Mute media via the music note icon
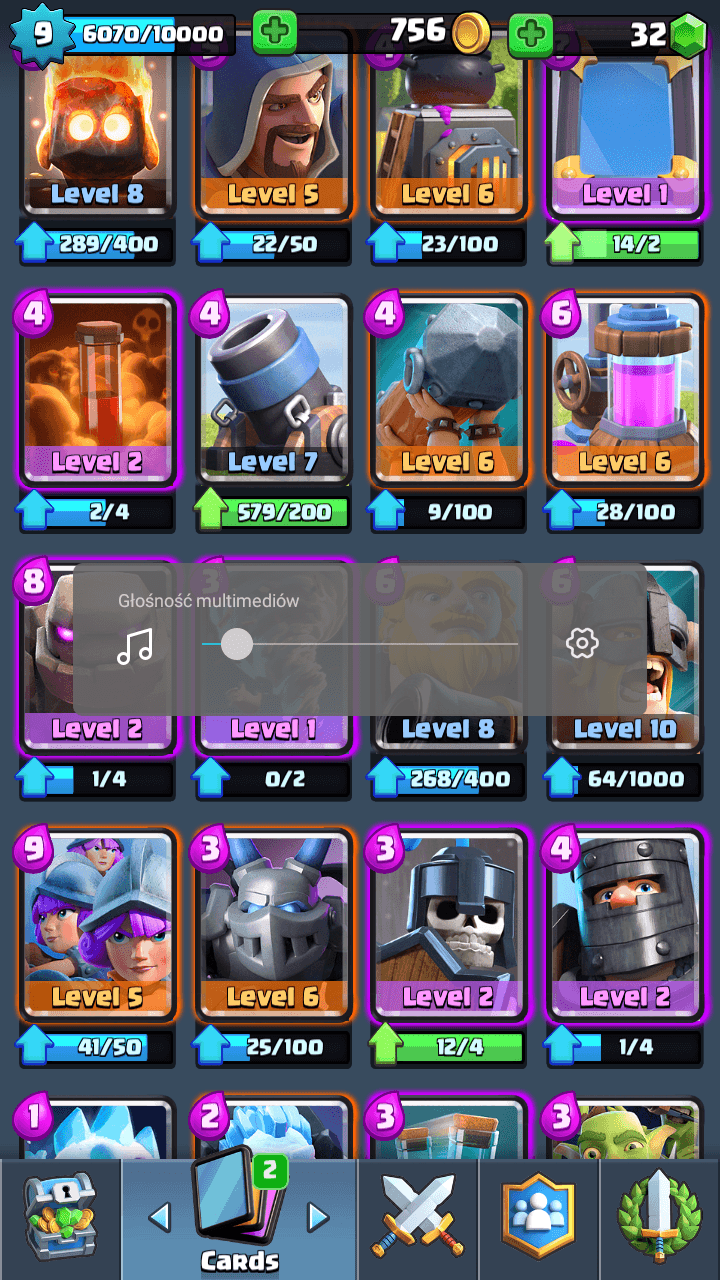Screen dimensions: 720x1280 (x=135, y=646)
